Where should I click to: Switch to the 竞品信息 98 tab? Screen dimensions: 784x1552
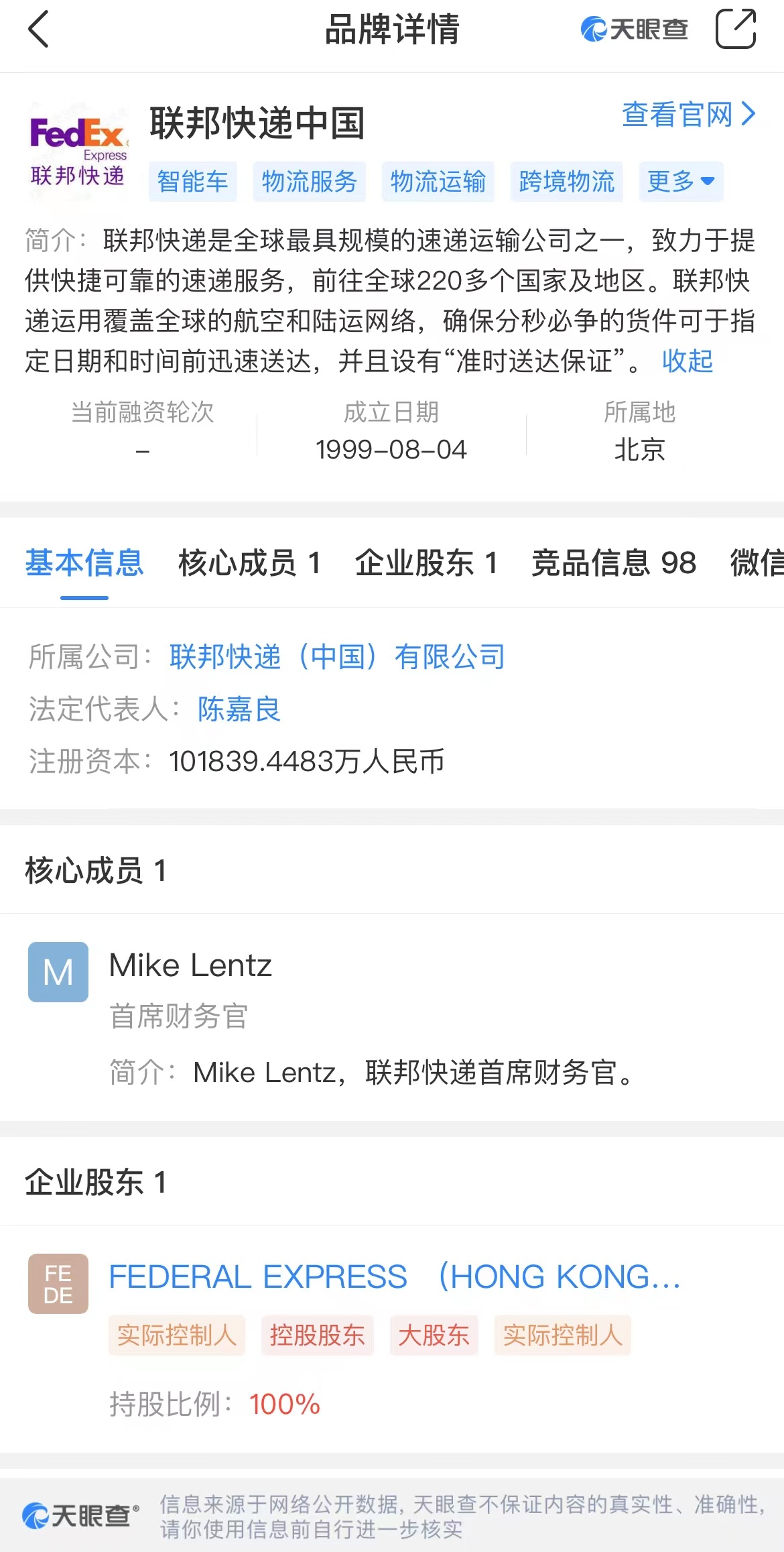click(614, 562)
